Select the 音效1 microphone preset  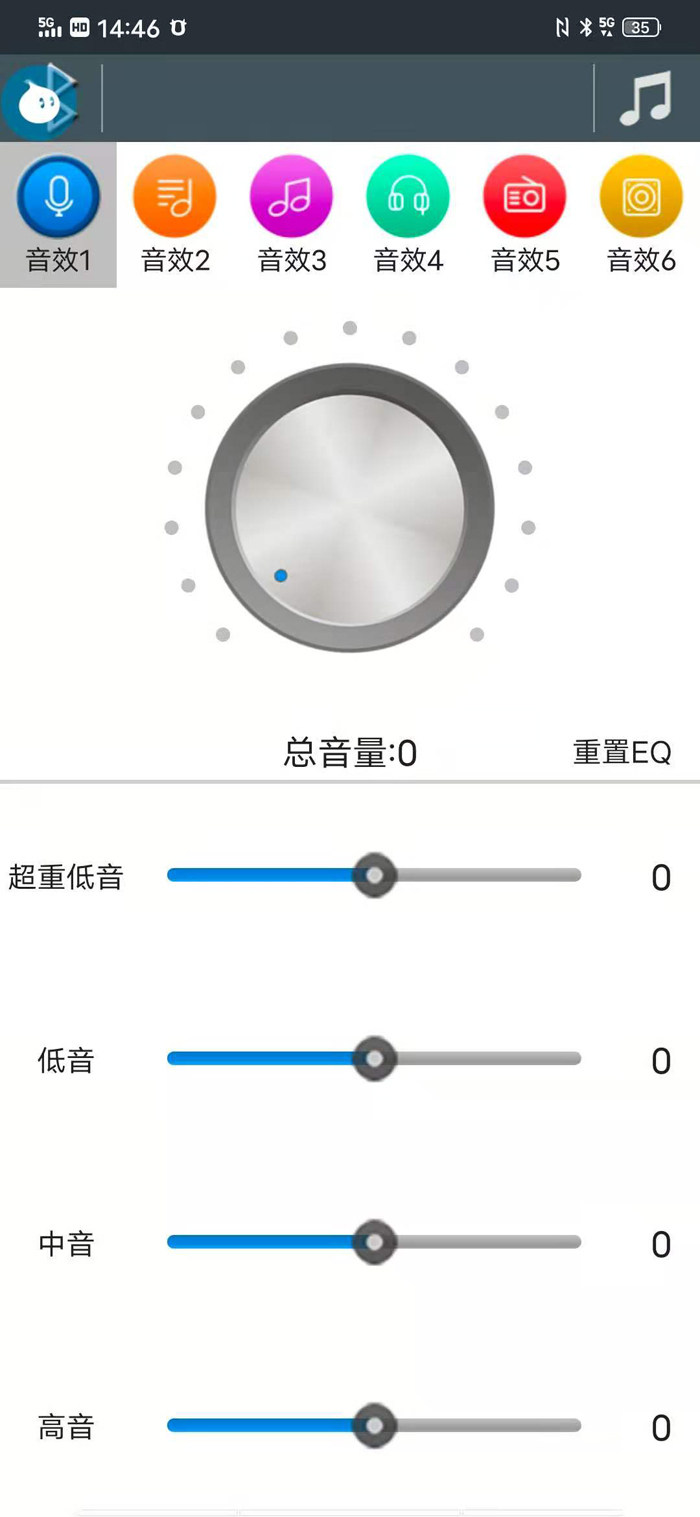[58, 215]
